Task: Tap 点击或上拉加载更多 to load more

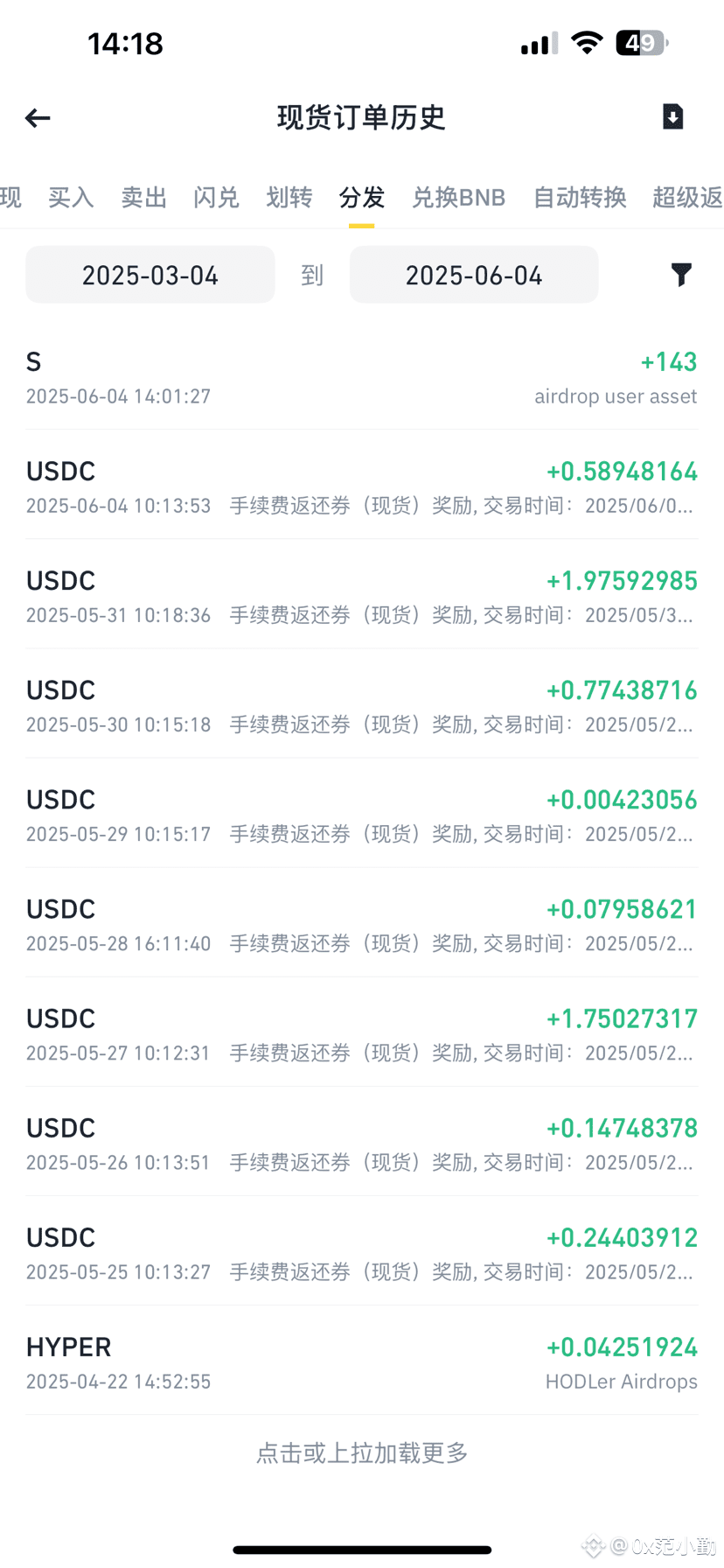Action: (x=362, y=1452)
